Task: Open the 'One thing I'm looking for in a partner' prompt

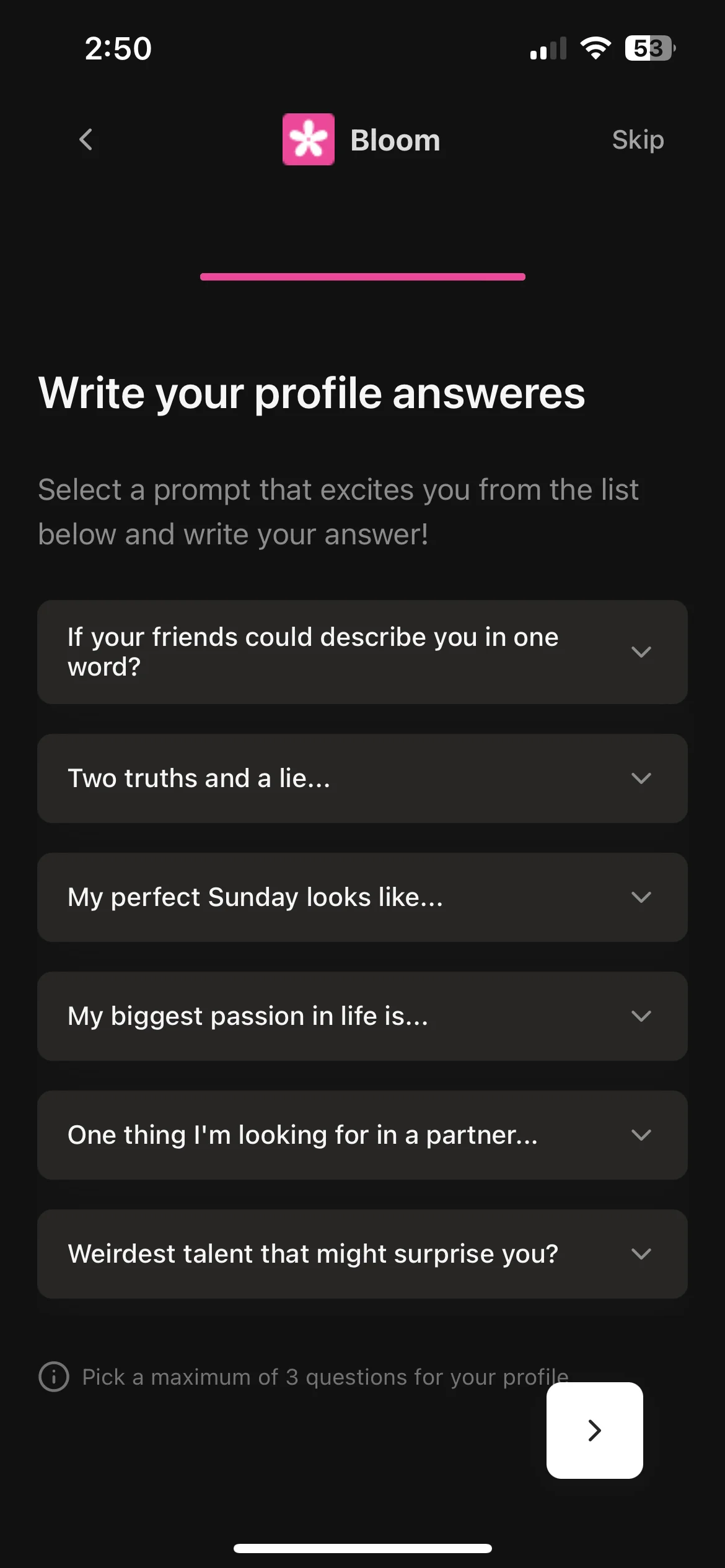Action: pyautogui.click(x=642, y=1135)
